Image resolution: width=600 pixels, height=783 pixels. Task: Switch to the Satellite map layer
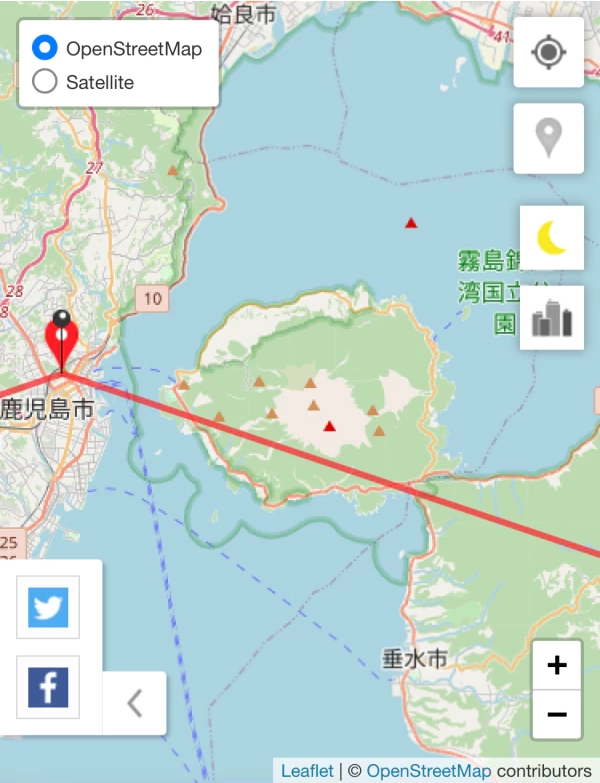pyautogui.click(x=45, y=82)
